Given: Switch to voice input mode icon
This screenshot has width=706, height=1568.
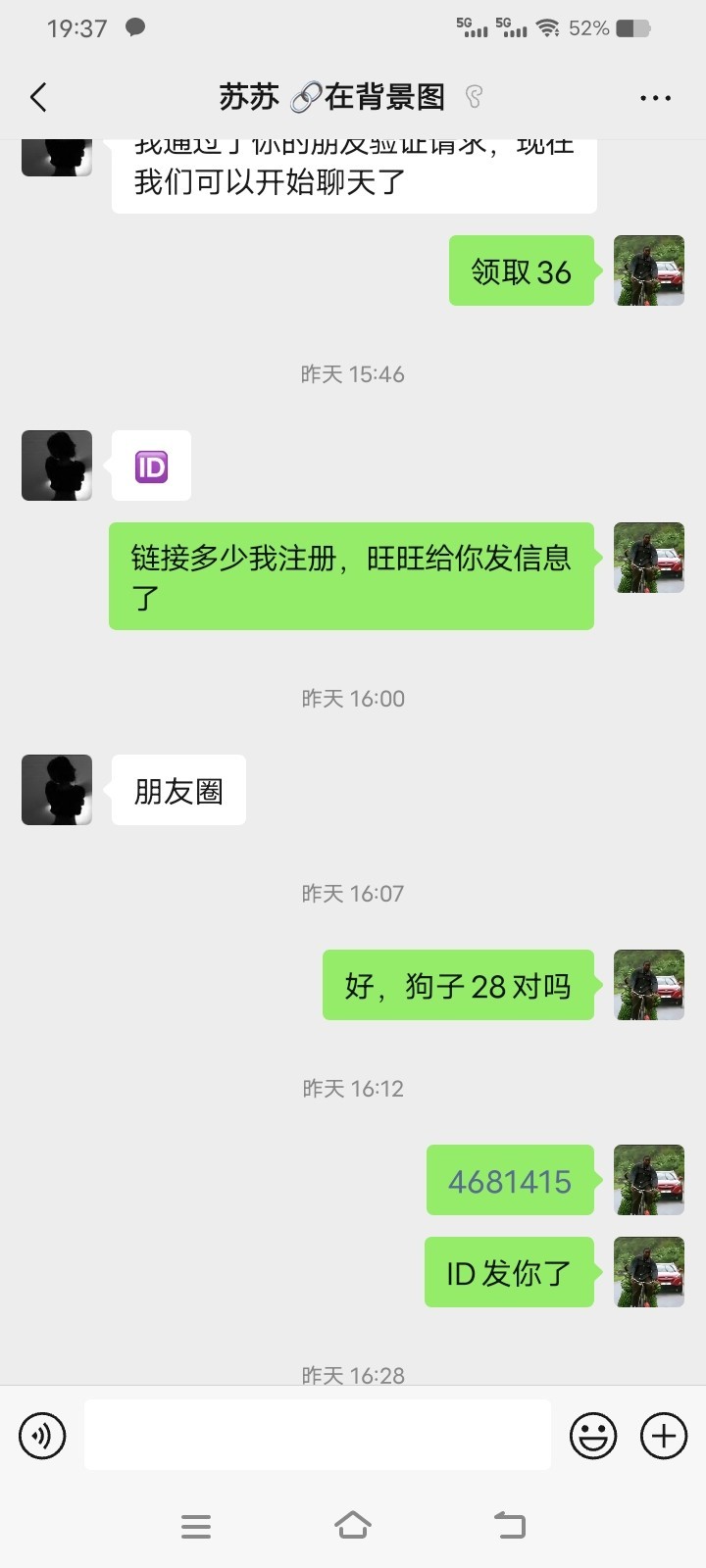Looking at the screenshot, I should click(41, 1435).
